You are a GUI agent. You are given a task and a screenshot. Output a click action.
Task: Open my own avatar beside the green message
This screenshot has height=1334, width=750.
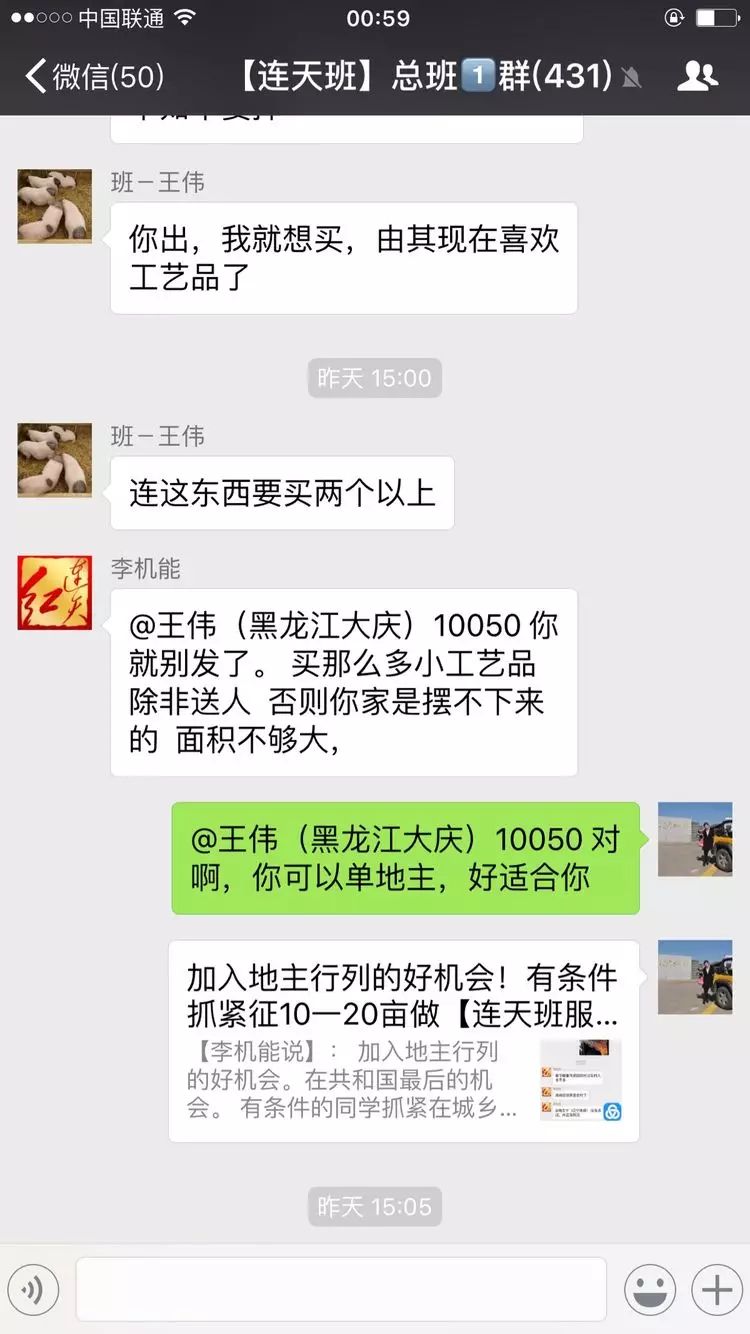pos(695,839)
